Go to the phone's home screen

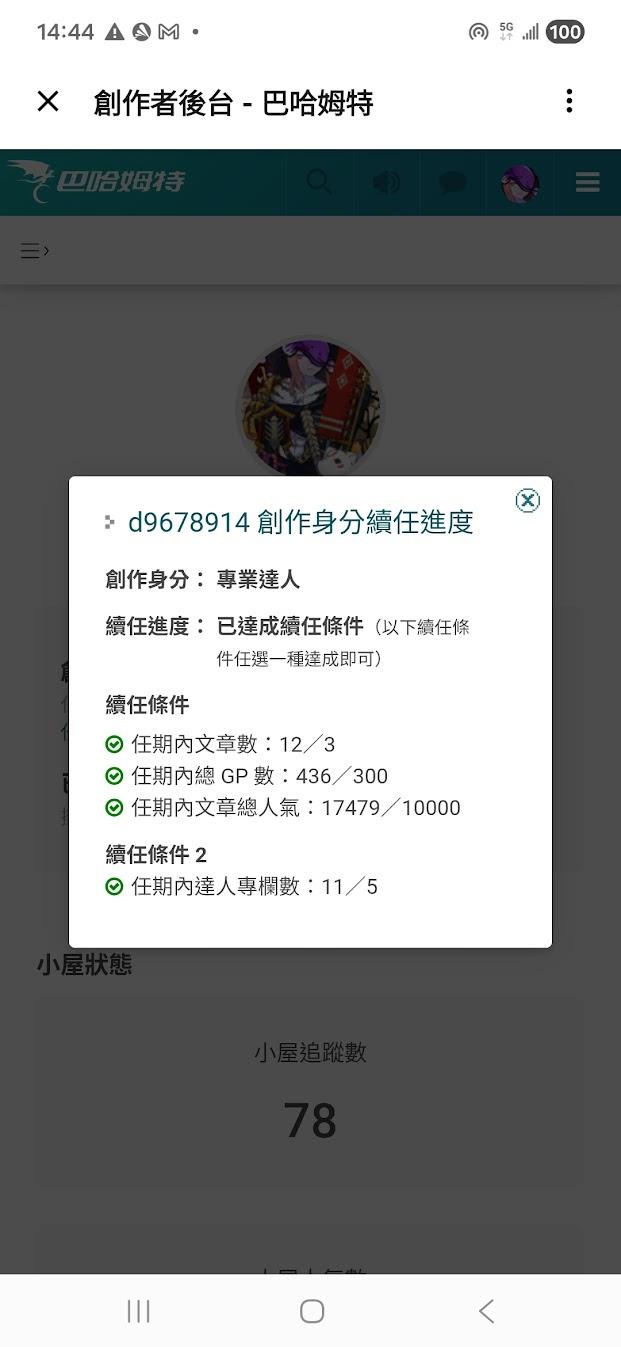point(311,1311)
